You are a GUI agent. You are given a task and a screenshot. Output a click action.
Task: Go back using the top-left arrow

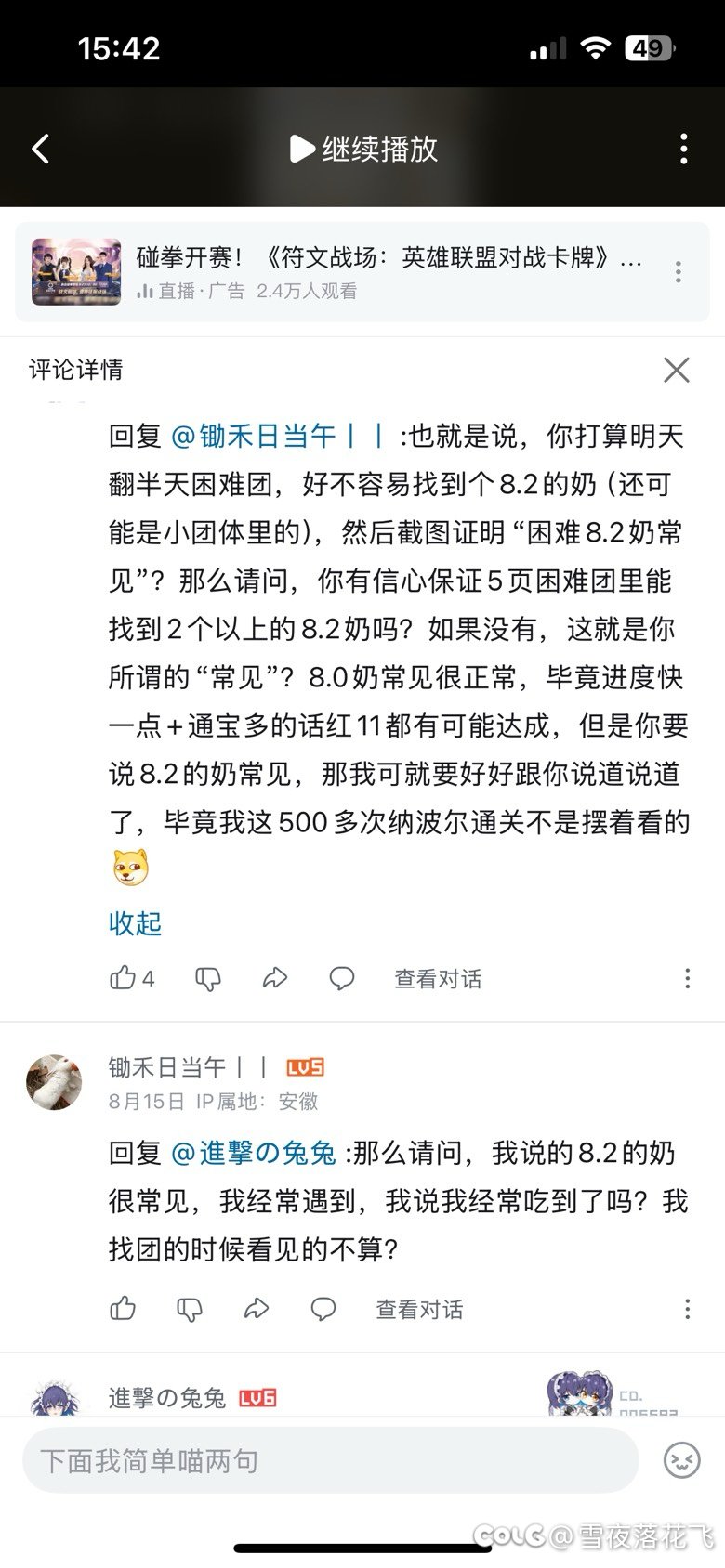(41, 149)
